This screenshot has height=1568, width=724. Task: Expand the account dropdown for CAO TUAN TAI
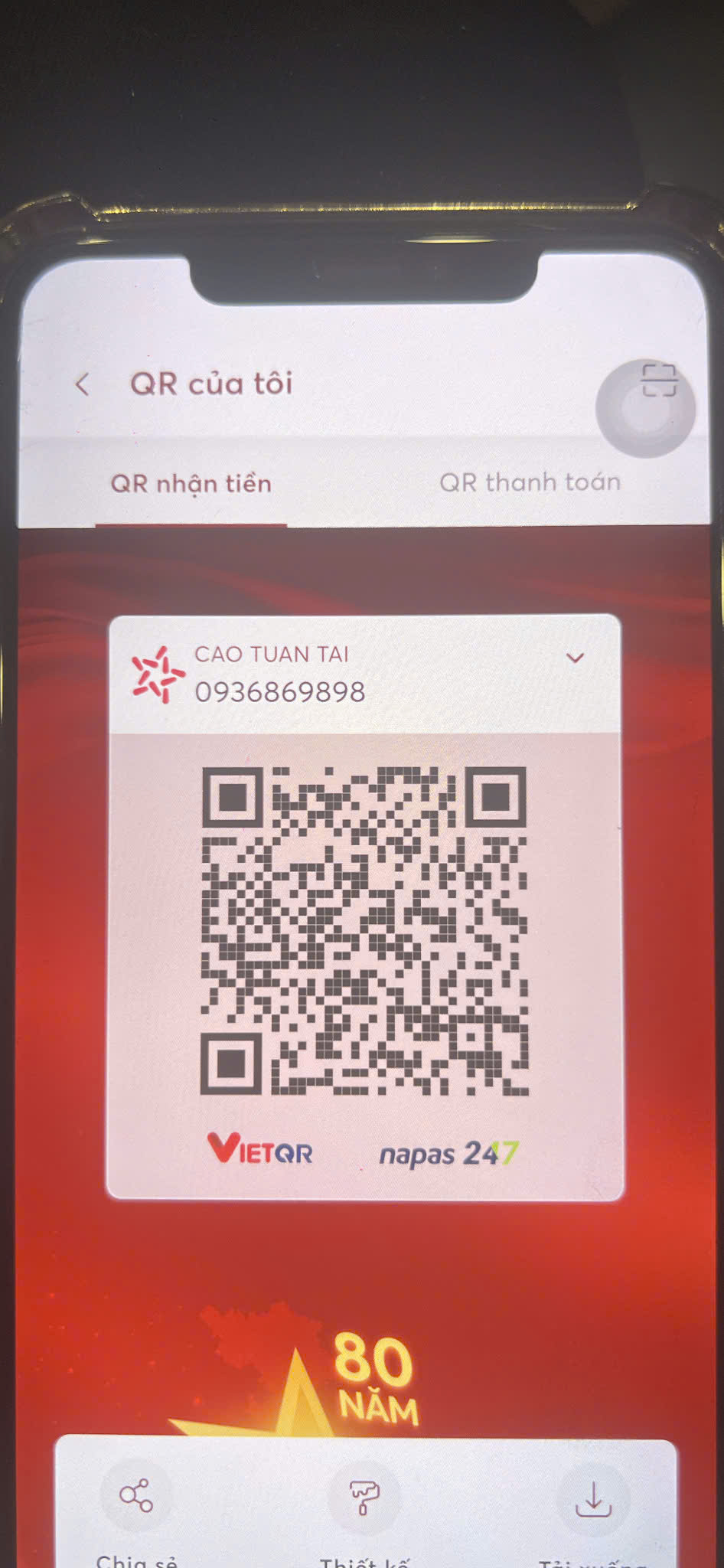(x=575, y=658)
